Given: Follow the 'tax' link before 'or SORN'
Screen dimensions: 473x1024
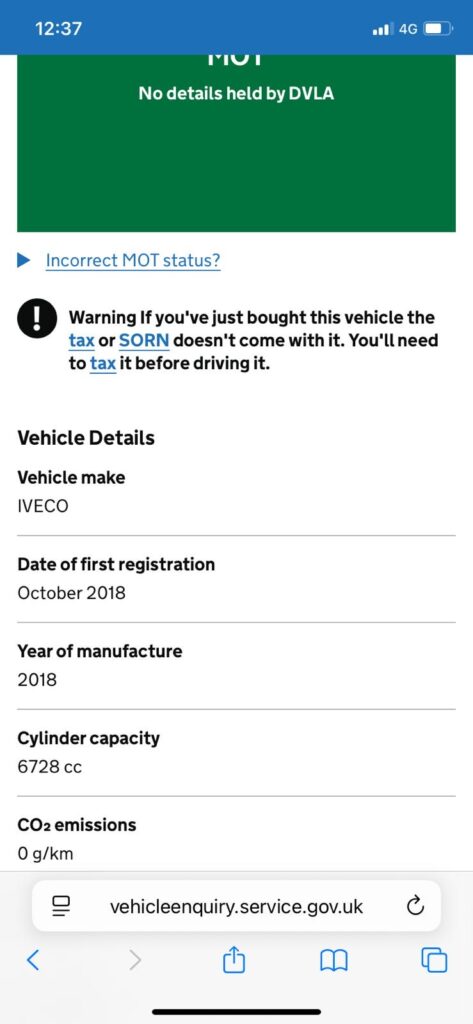Looking at the screenshot, I should 82,340.
